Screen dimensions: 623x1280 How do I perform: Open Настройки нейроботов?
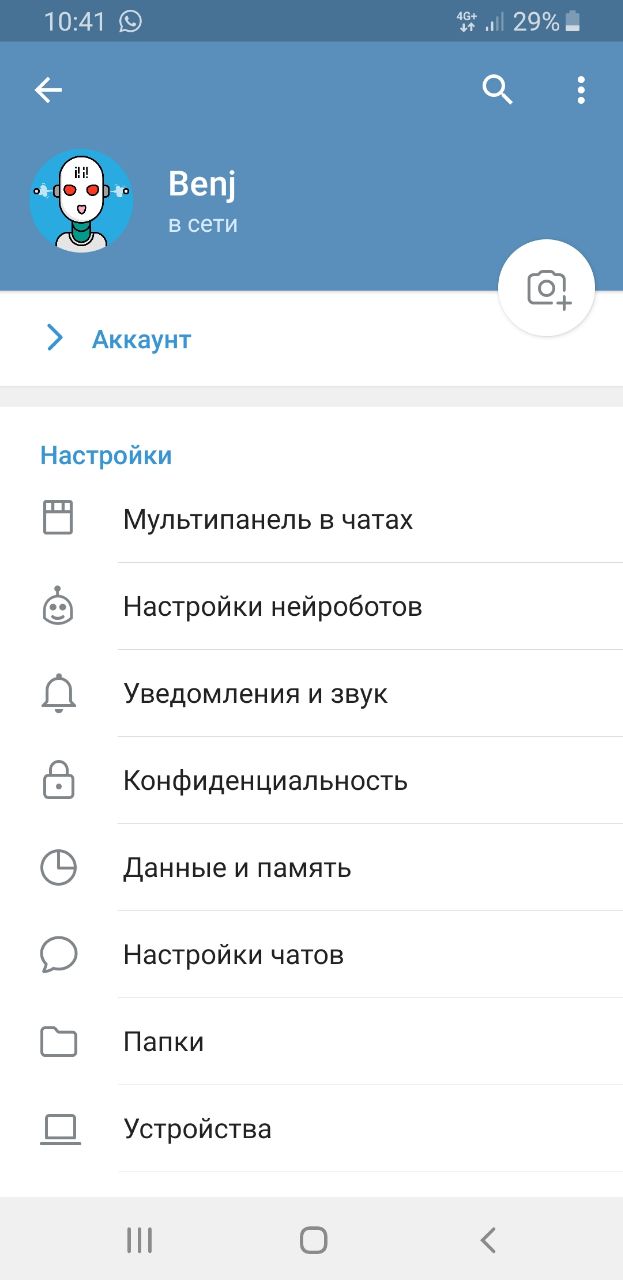pos(272,607)
